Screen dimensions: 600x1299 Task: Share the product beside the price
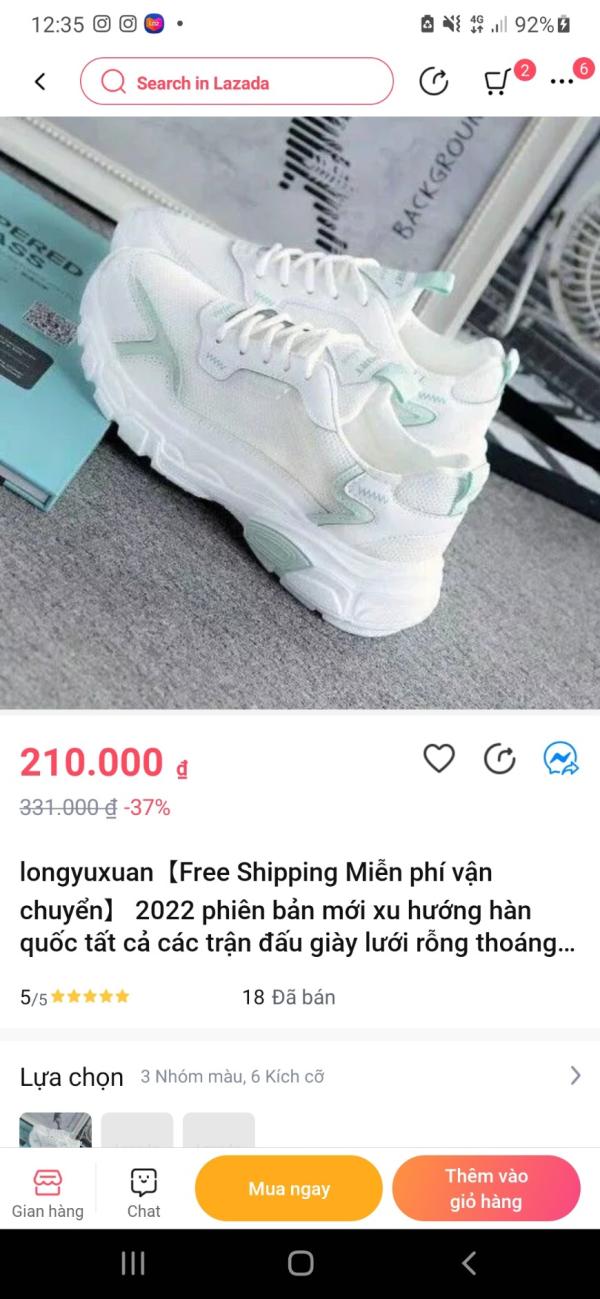[499, 760]
